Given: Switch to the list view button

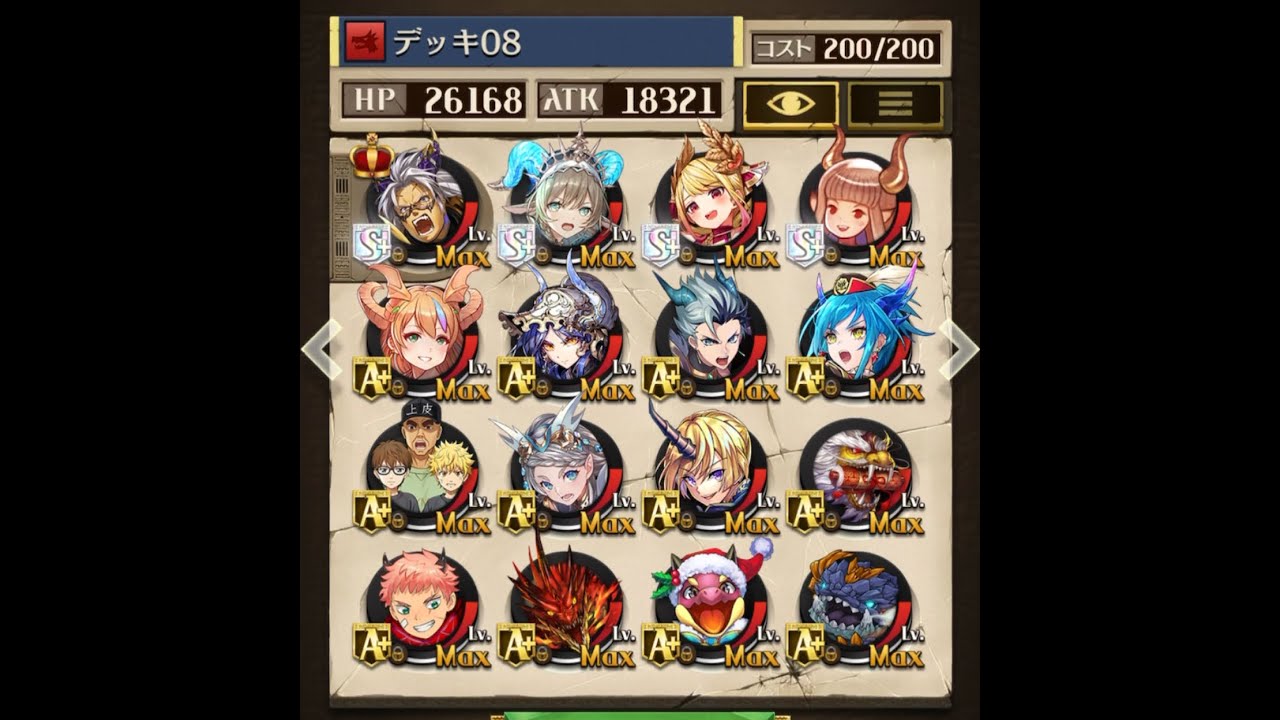Looking at the screenshot, I should pyautogui.click(x=895, y=104).
